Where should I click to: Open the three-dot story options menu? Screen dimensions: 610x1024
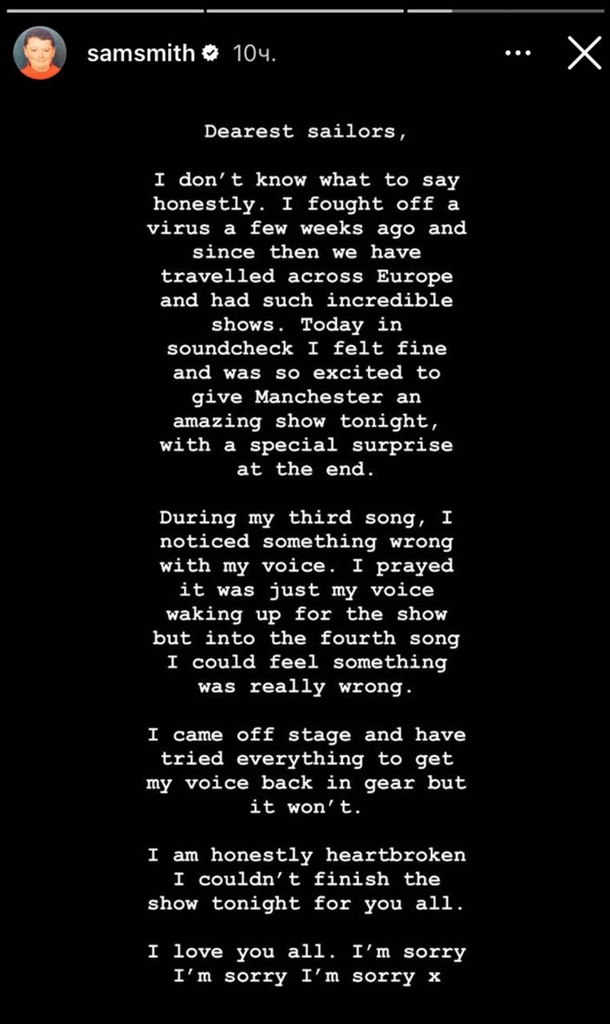click(518, 53)
